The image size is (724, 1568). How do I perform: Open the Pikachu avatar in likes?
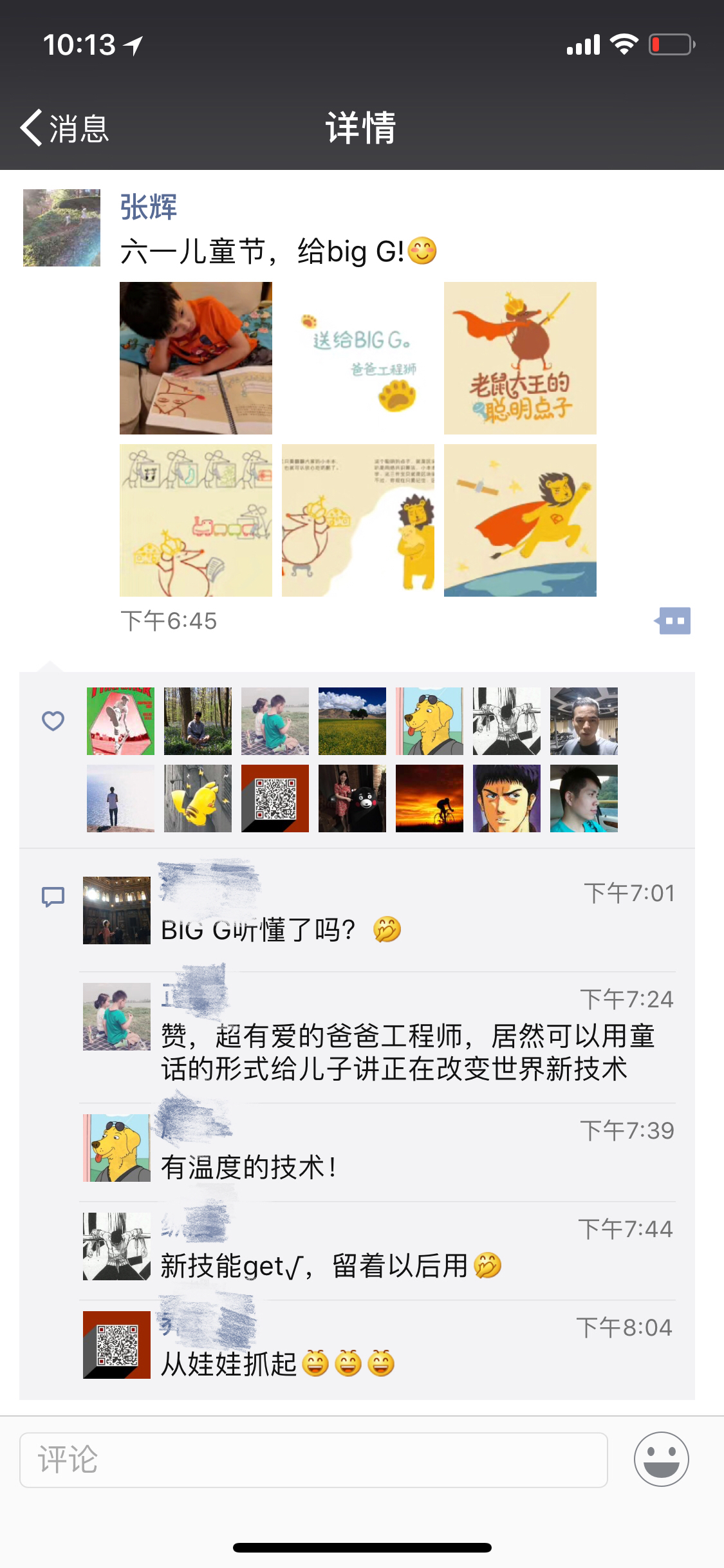tap(198, 798)
